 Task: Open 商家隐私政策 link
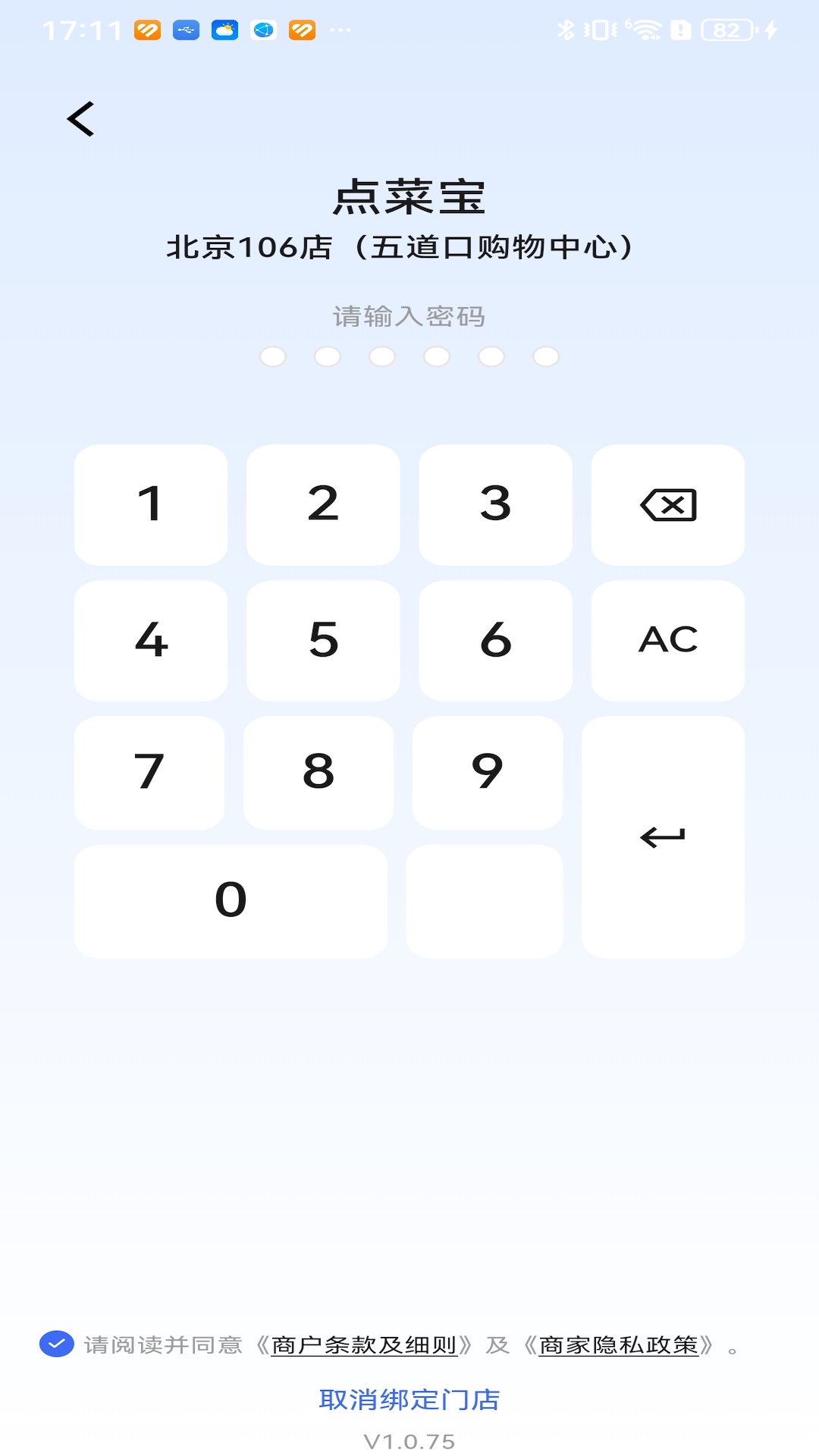pyautogui.click(x=618, y=1345)
